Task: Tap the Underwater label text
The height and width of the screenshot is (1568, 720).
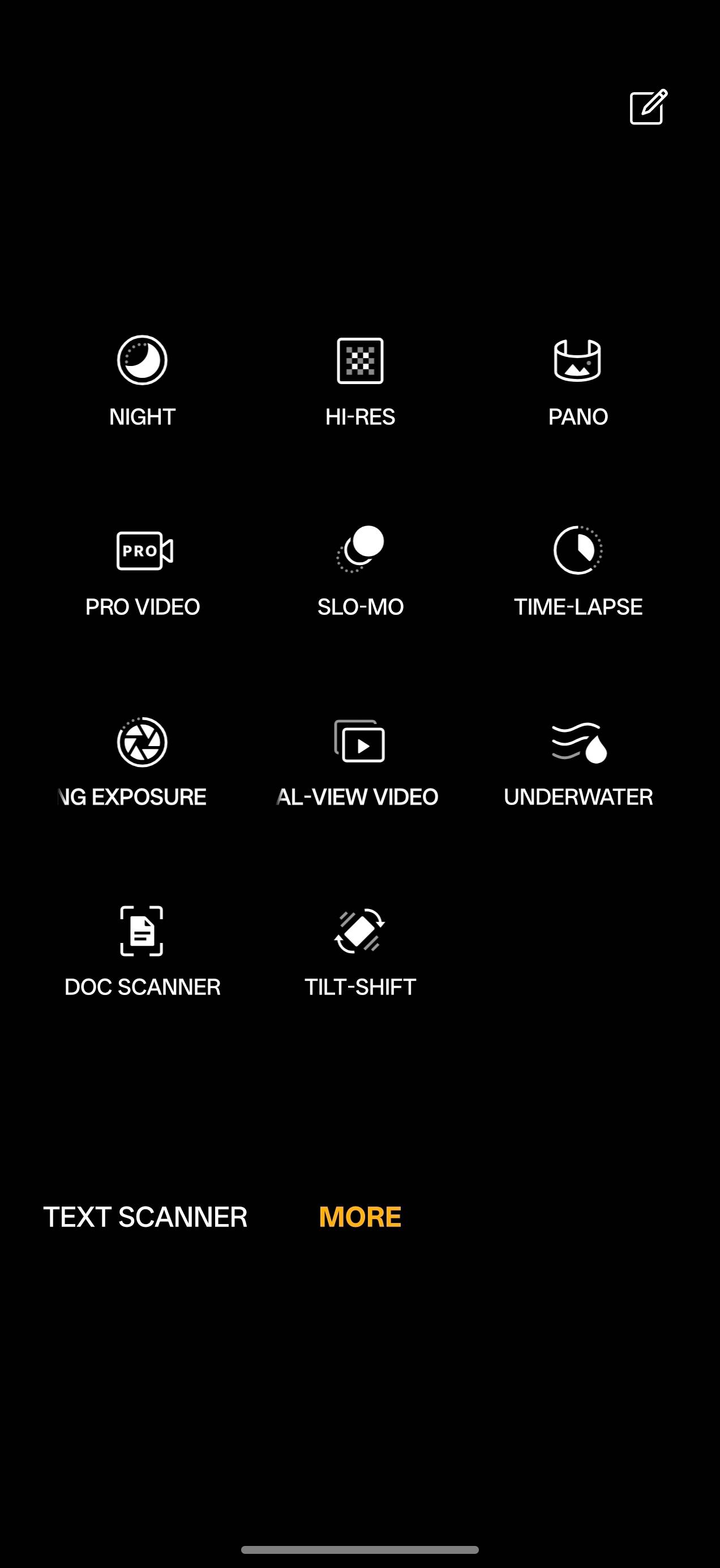Action: click(578, 795)
